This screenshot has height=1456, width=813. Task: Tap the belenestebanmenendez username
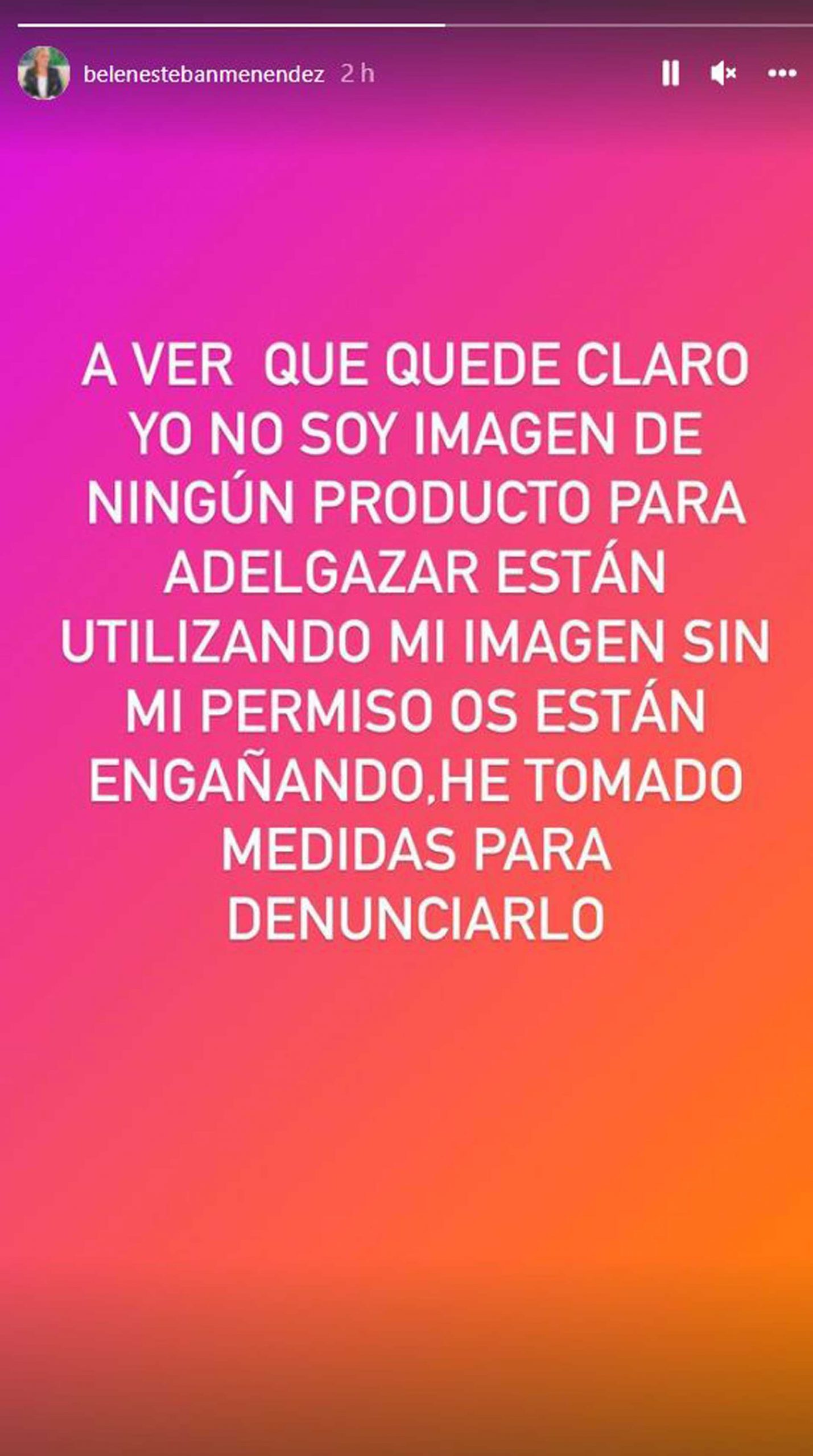pyautogui.click(x=204, y=74)
